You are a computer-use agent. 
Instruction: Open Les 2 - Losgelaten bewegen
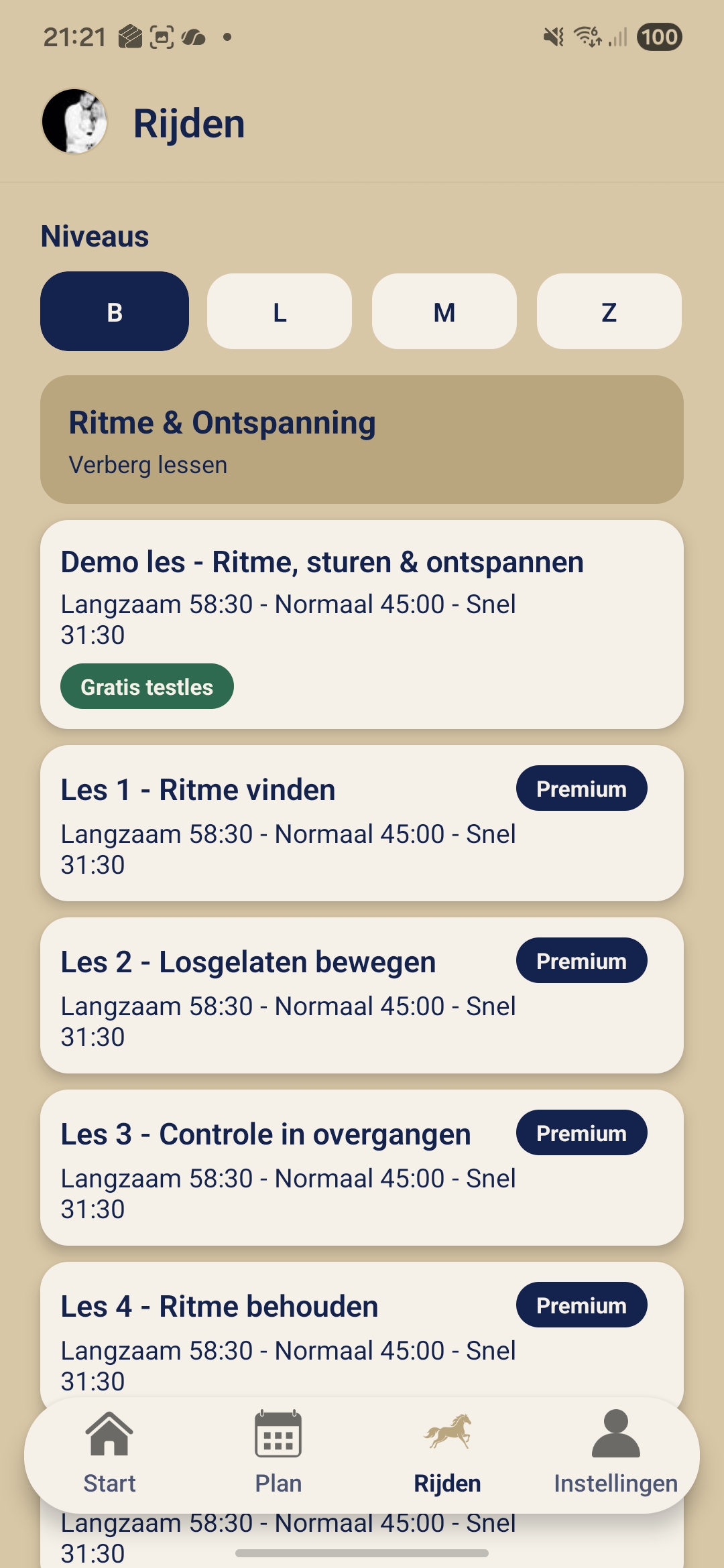point(248,961)
